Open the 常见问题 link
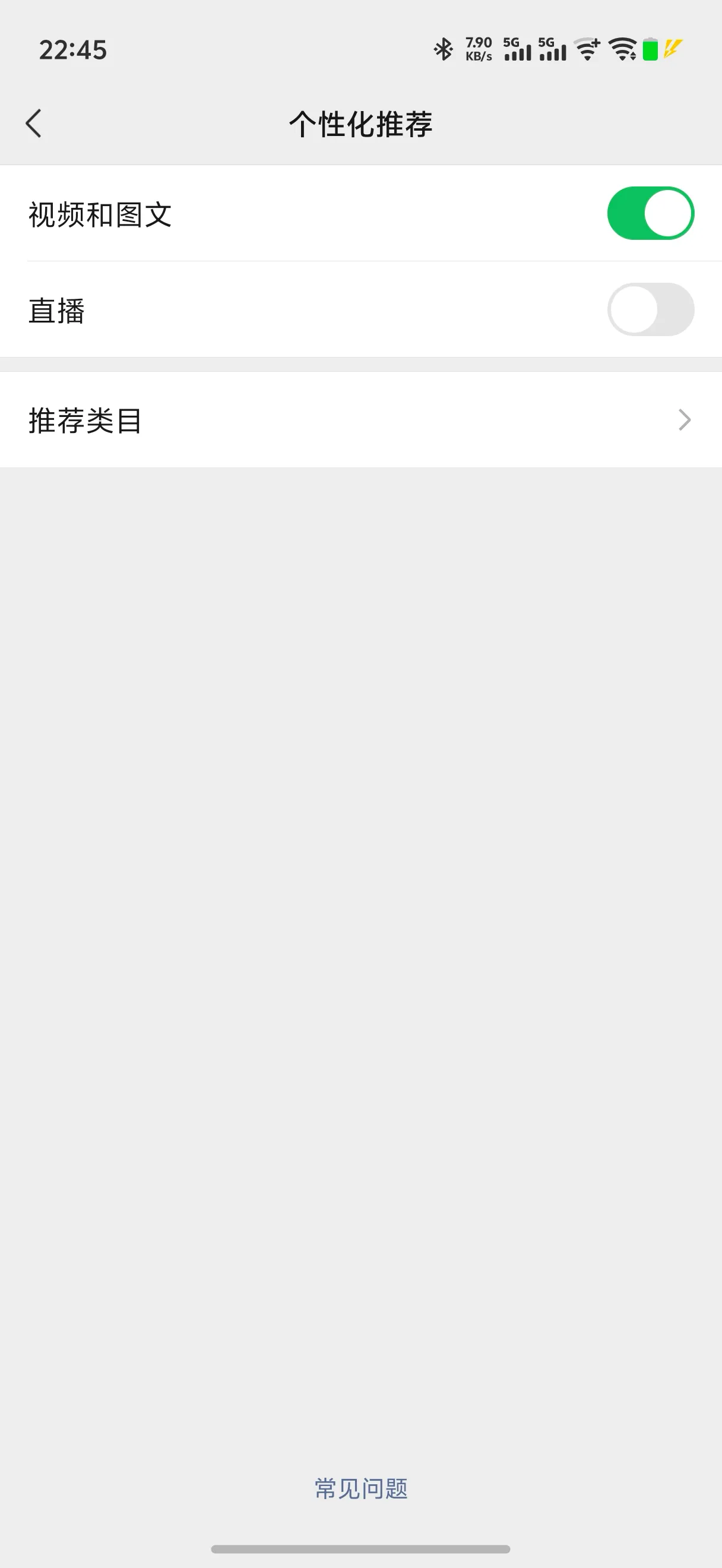722x1568 pixels. pos(360,1488)
